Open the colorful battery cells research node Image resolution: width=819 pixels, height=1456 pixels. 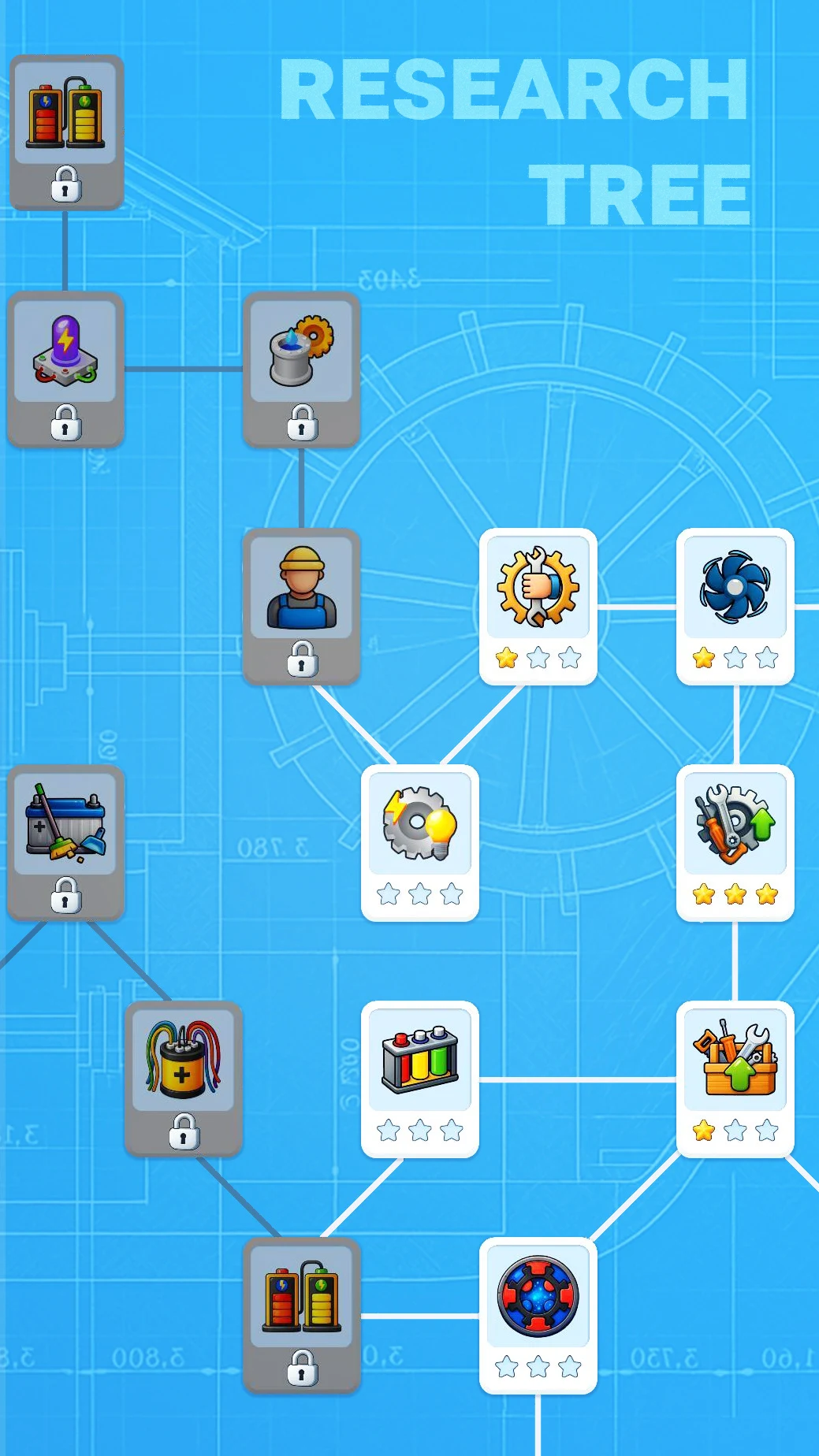point(419,1077)
